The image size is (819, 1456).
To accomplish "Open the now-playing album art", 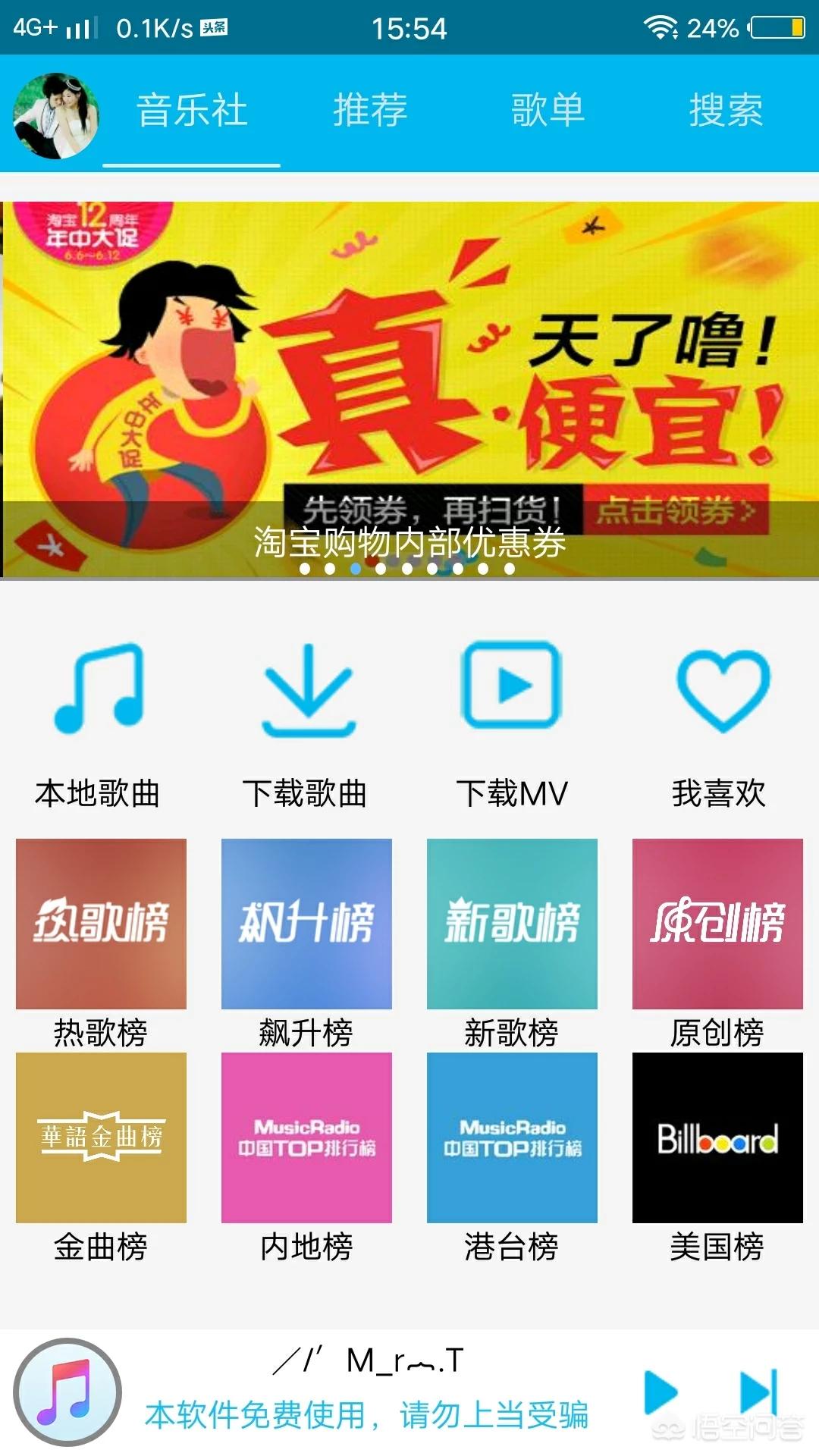I will pyautogui.click(x=67, y=1392).
